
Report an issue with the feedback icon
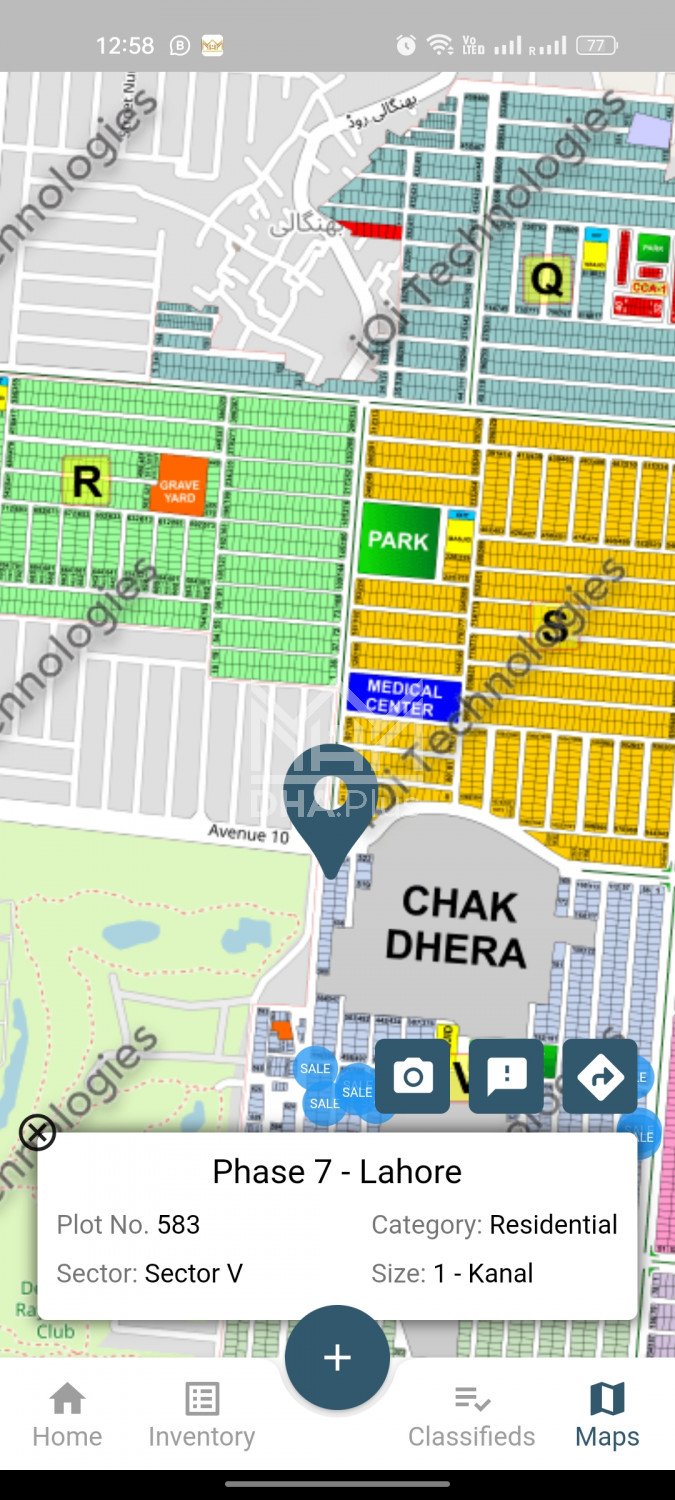click(506, 1076)
